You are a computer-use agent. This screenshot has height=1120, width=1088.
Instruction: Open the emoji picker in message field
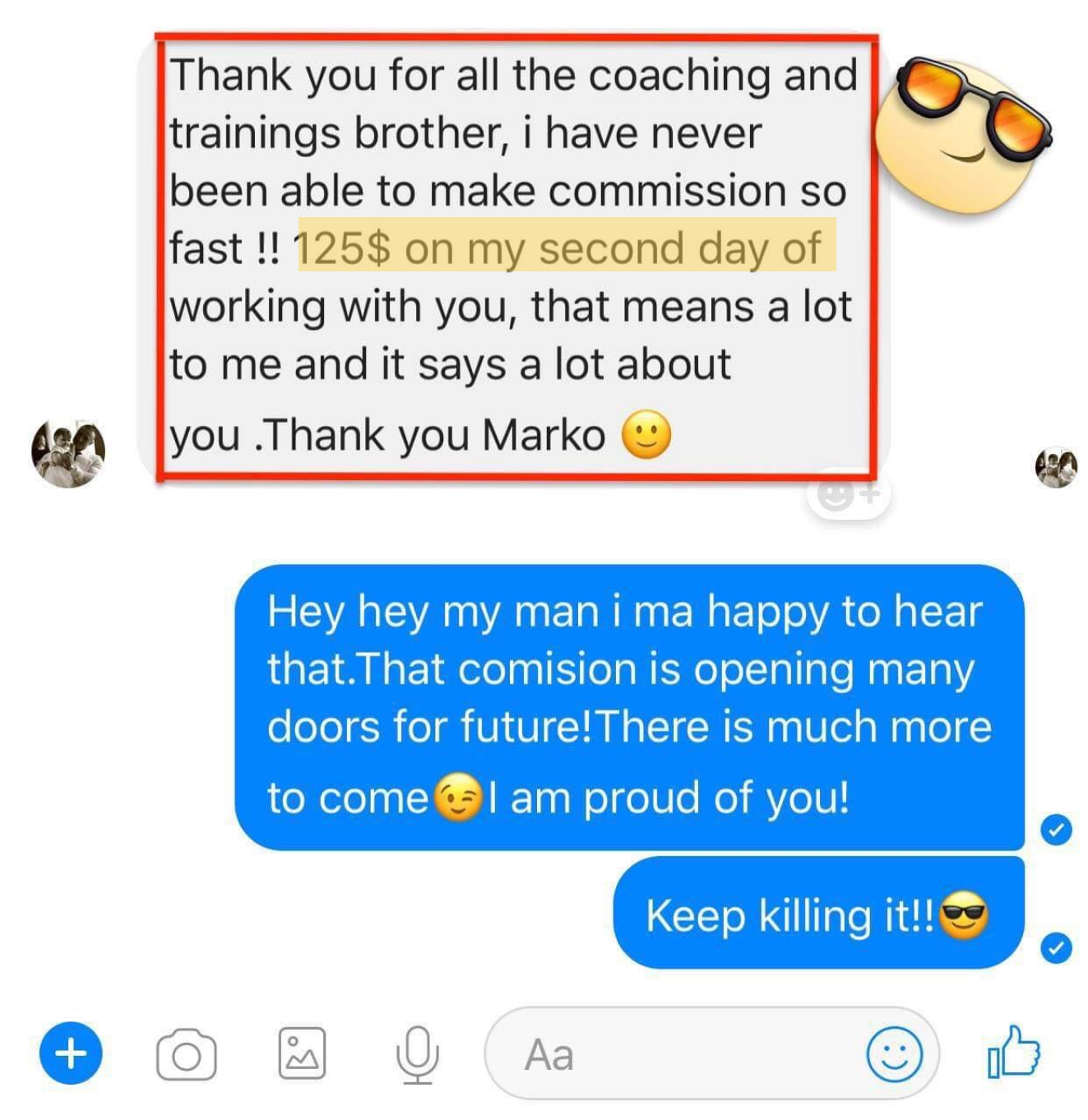[894, 1054]
